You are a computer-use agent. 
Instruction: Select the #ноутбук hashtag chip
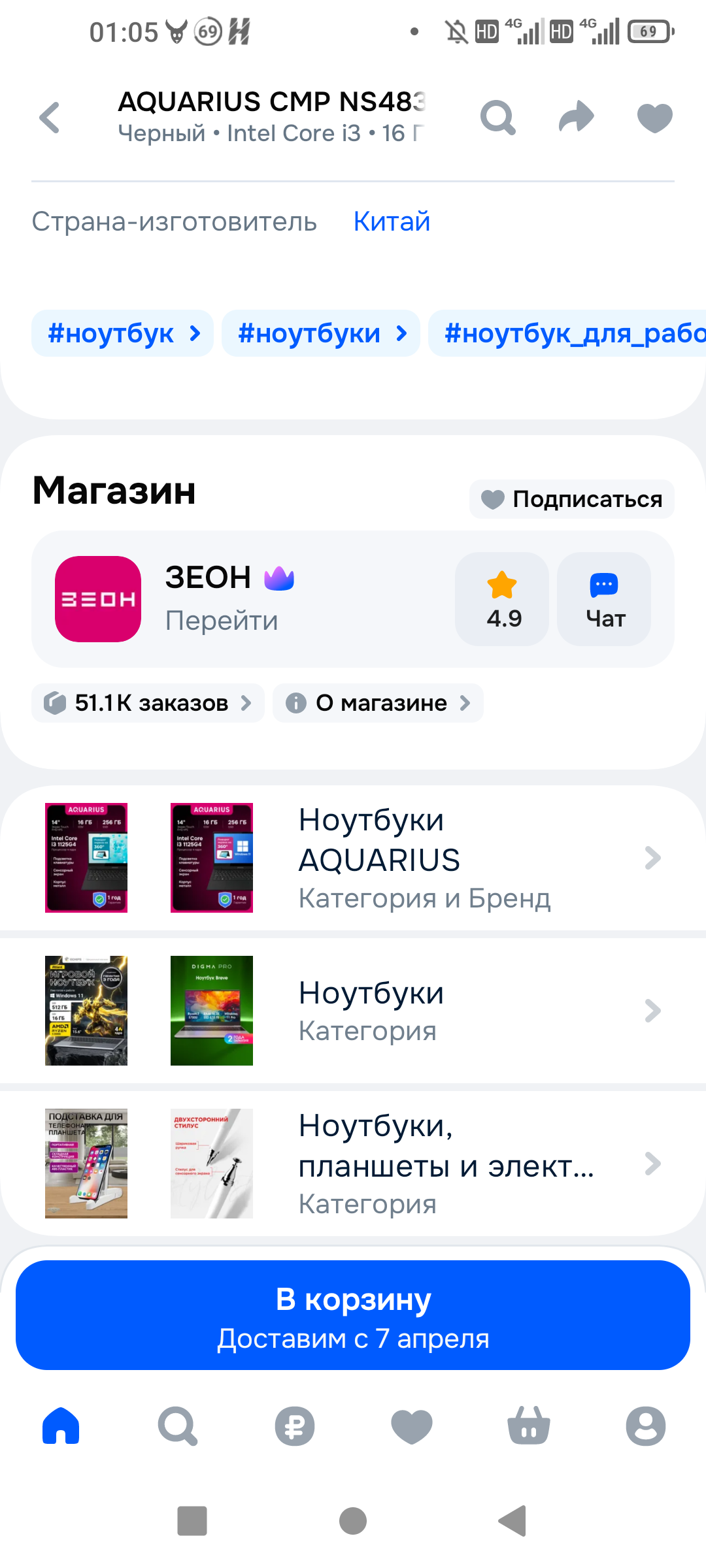pyautogui.click(x=123, y=334)
